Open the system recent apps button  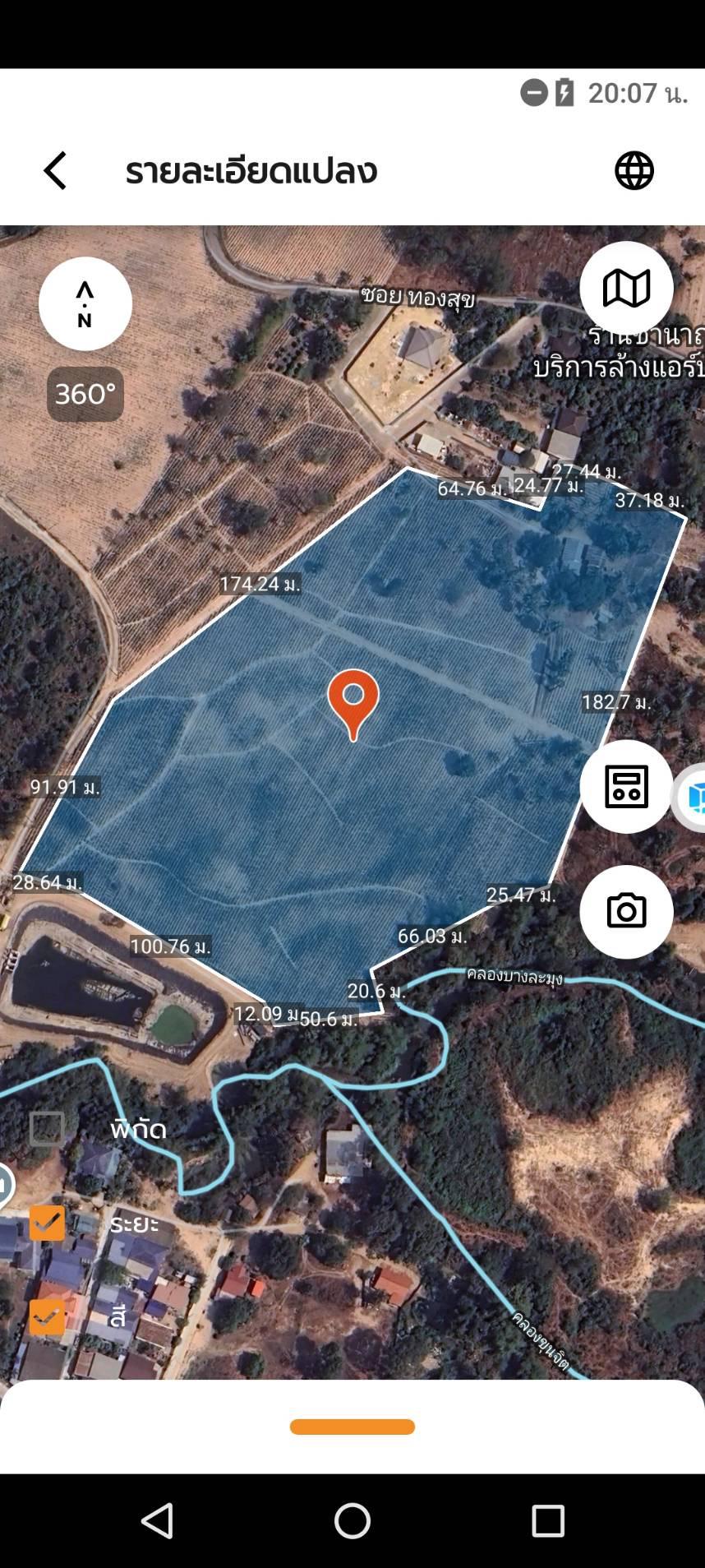(548, 1521)
